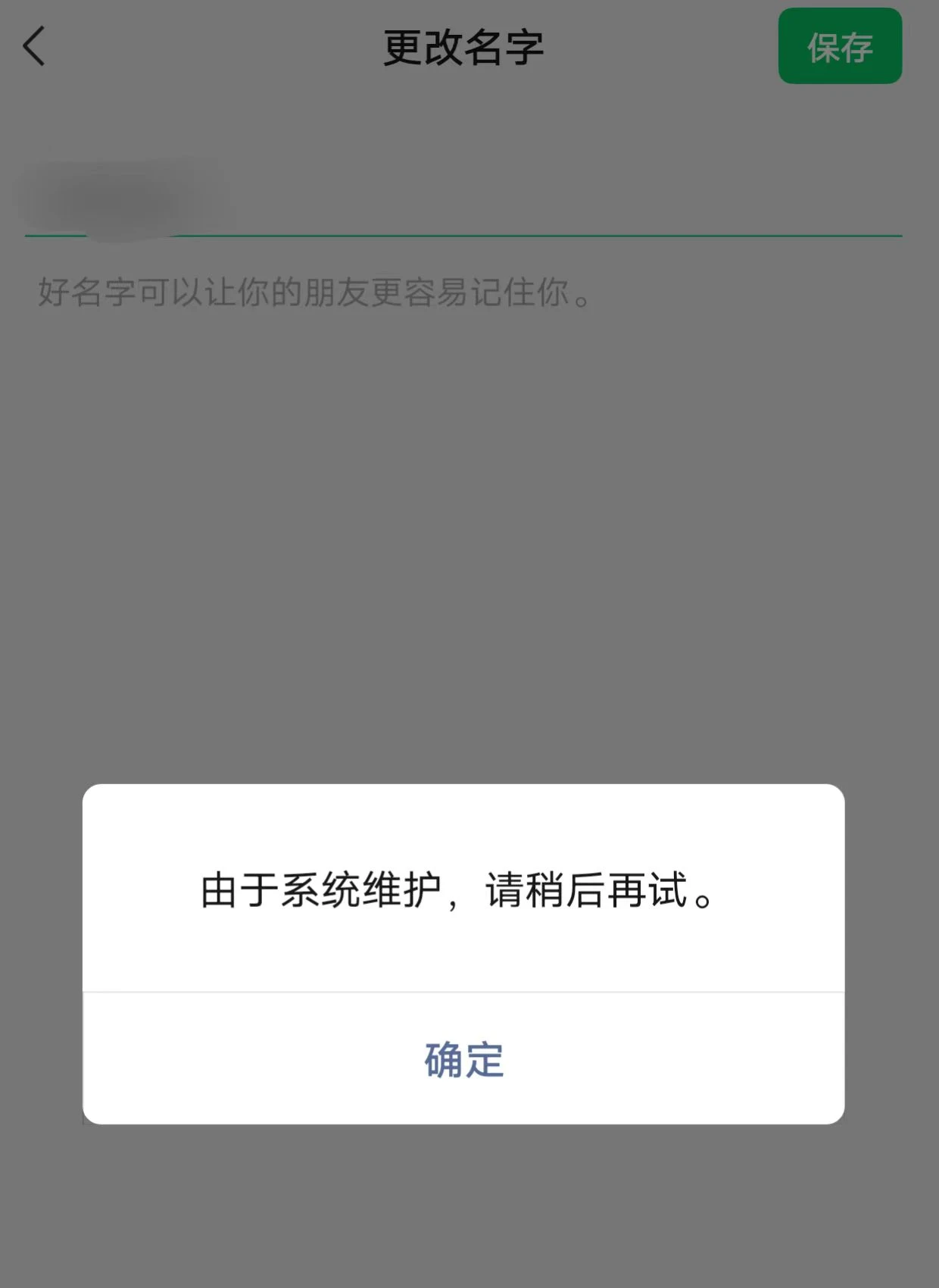The height and width of the screenshot is (1288, 939).
Task: Tap the green 保存 button
Action: (x=840, y=47)
